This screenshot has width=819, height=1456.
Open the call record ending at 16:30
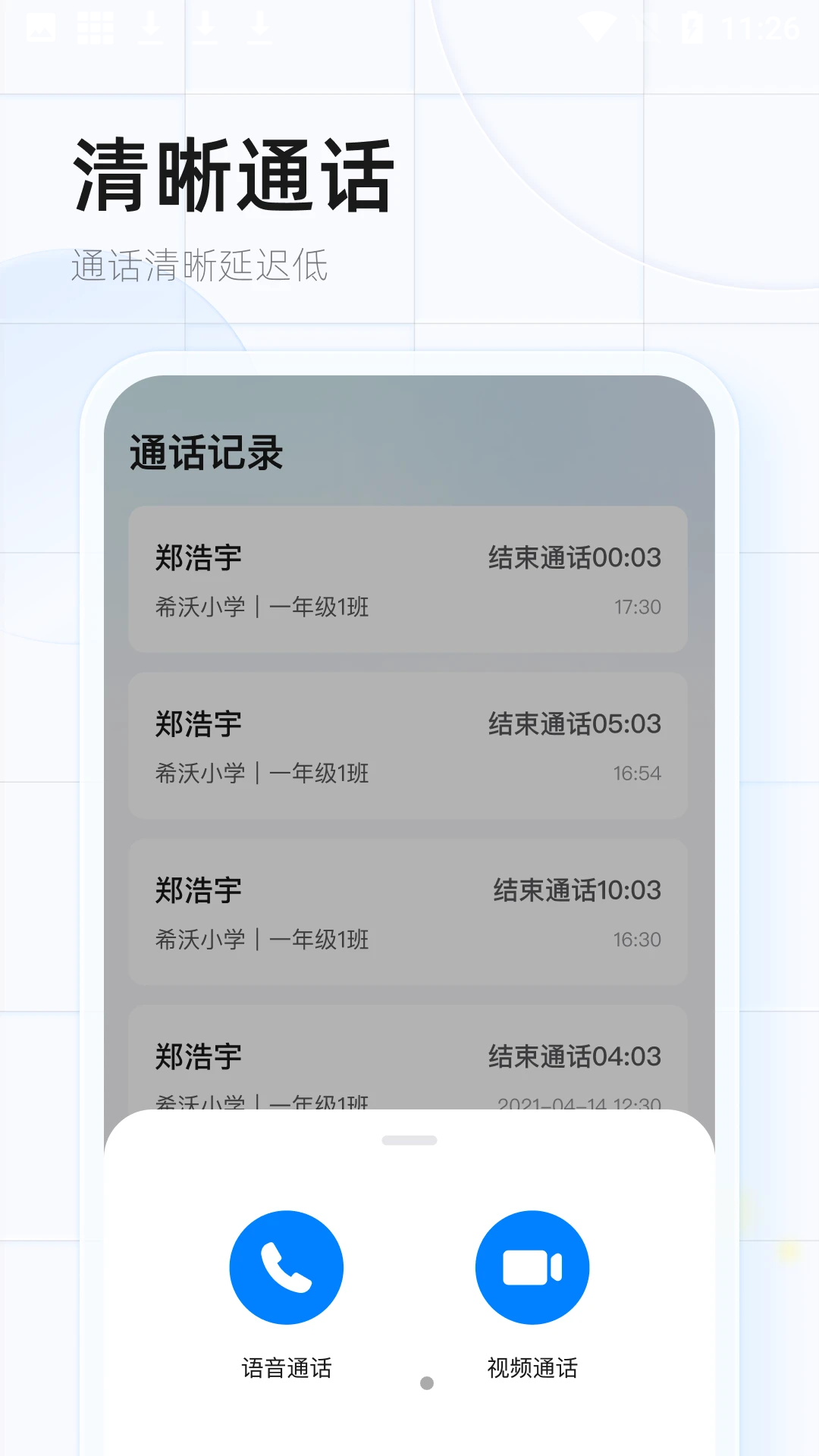[408, 912]
